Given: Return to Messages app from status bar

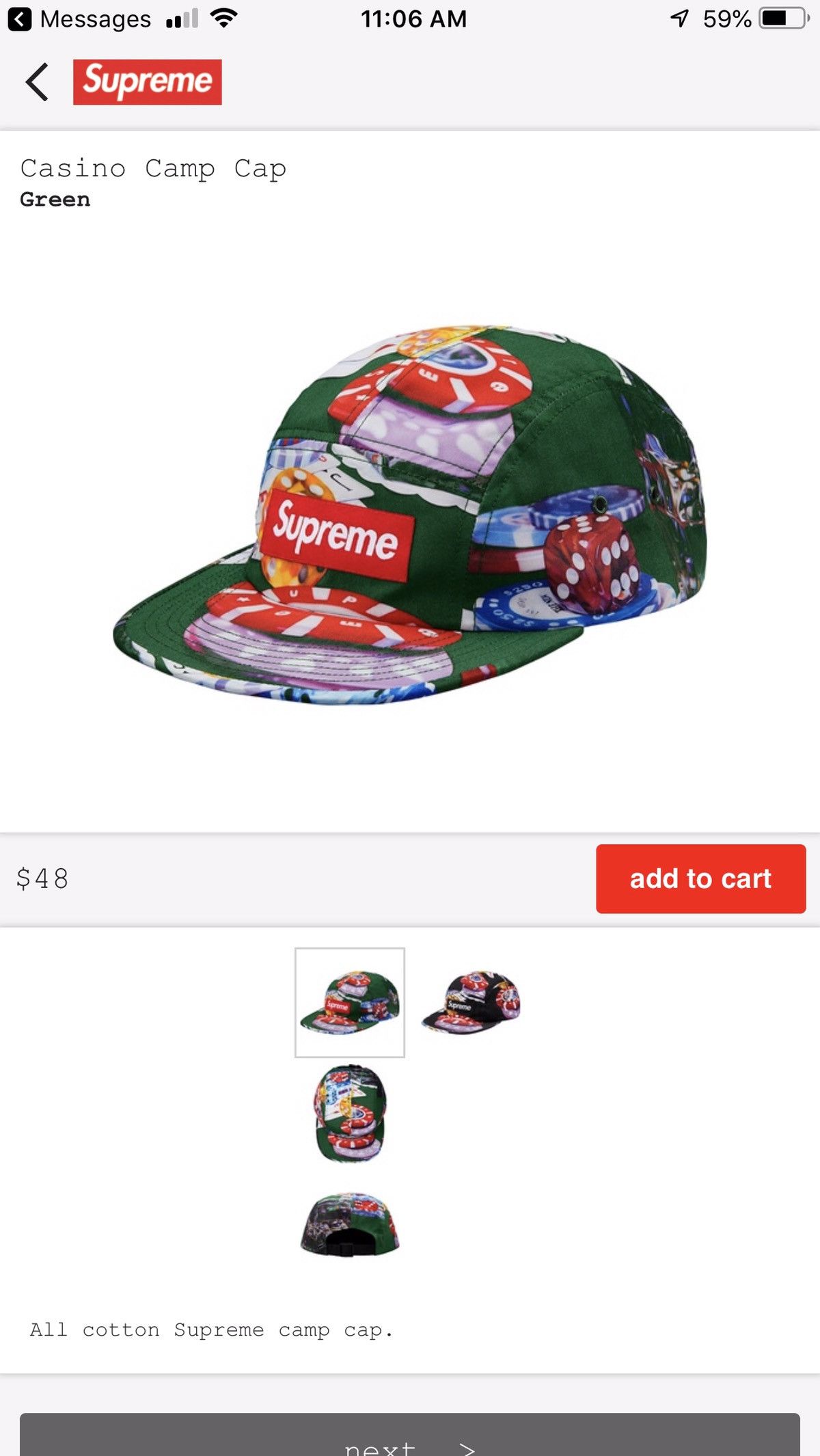Looking at the screenshot, I should click(x=80, y=19).
